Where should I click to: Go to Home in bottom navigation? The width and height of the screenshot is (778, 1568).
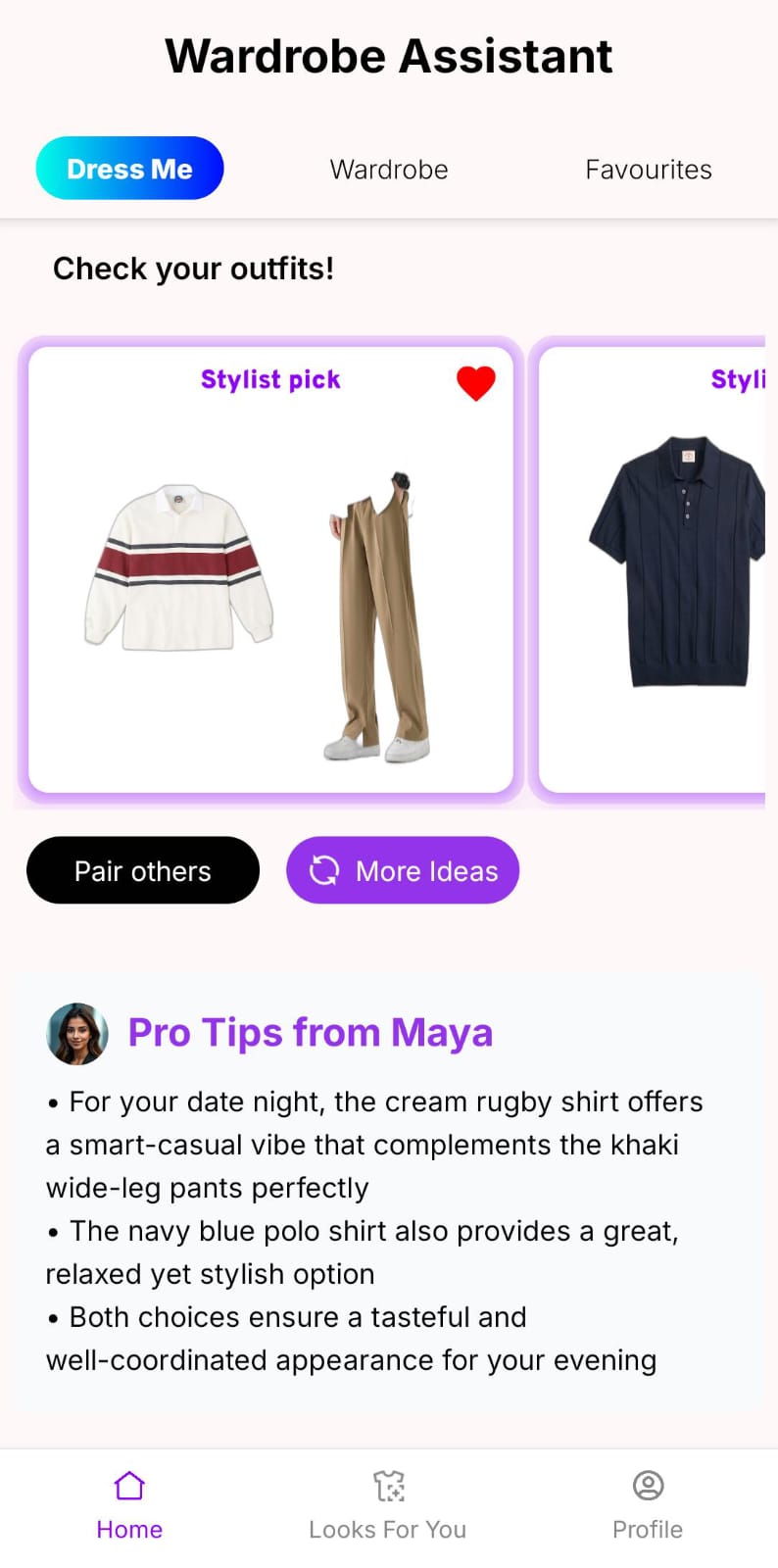point(129,1504)
